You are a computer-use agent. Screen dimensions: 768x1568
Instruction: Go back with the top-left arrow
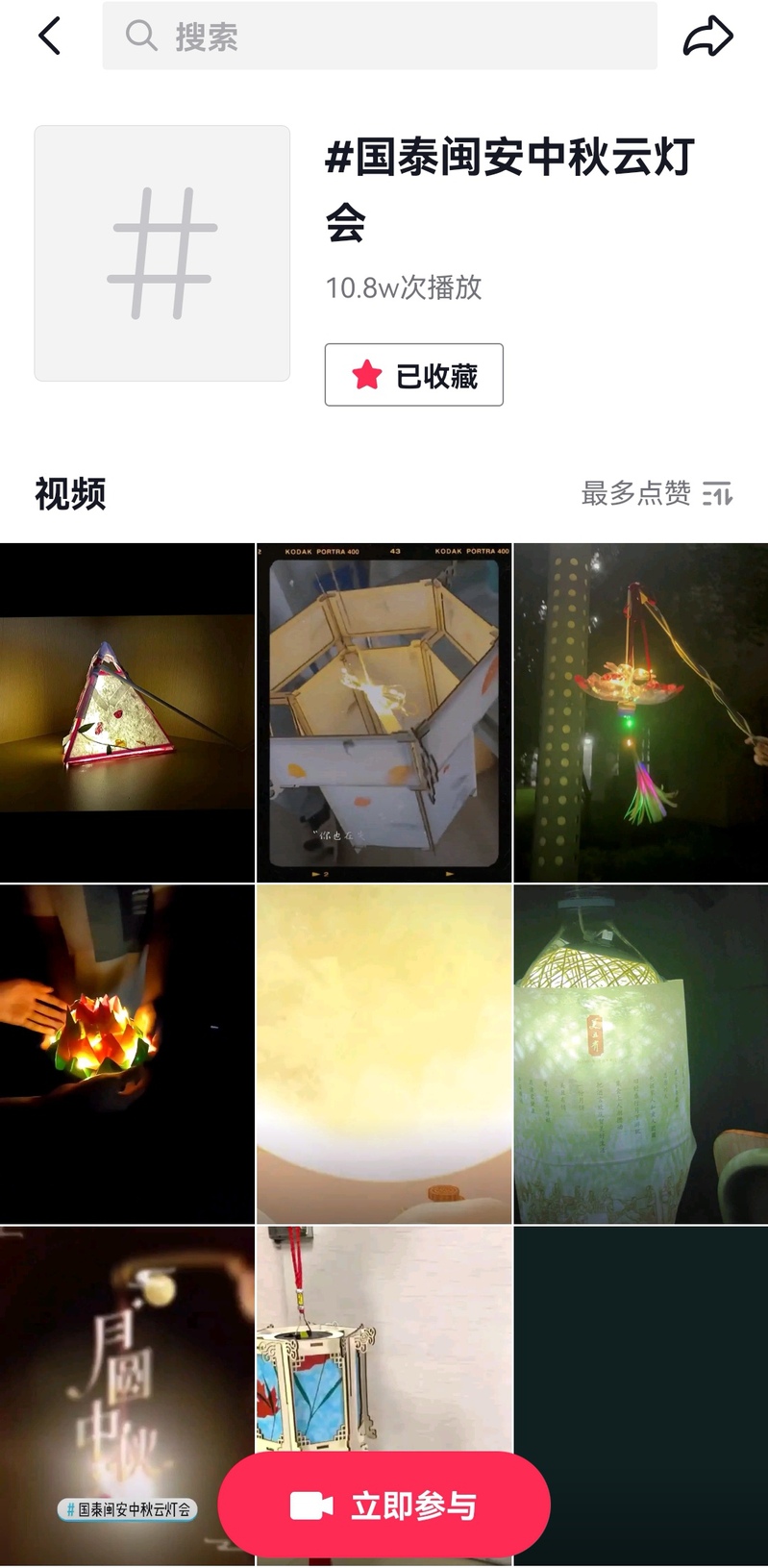coord(50,37)
